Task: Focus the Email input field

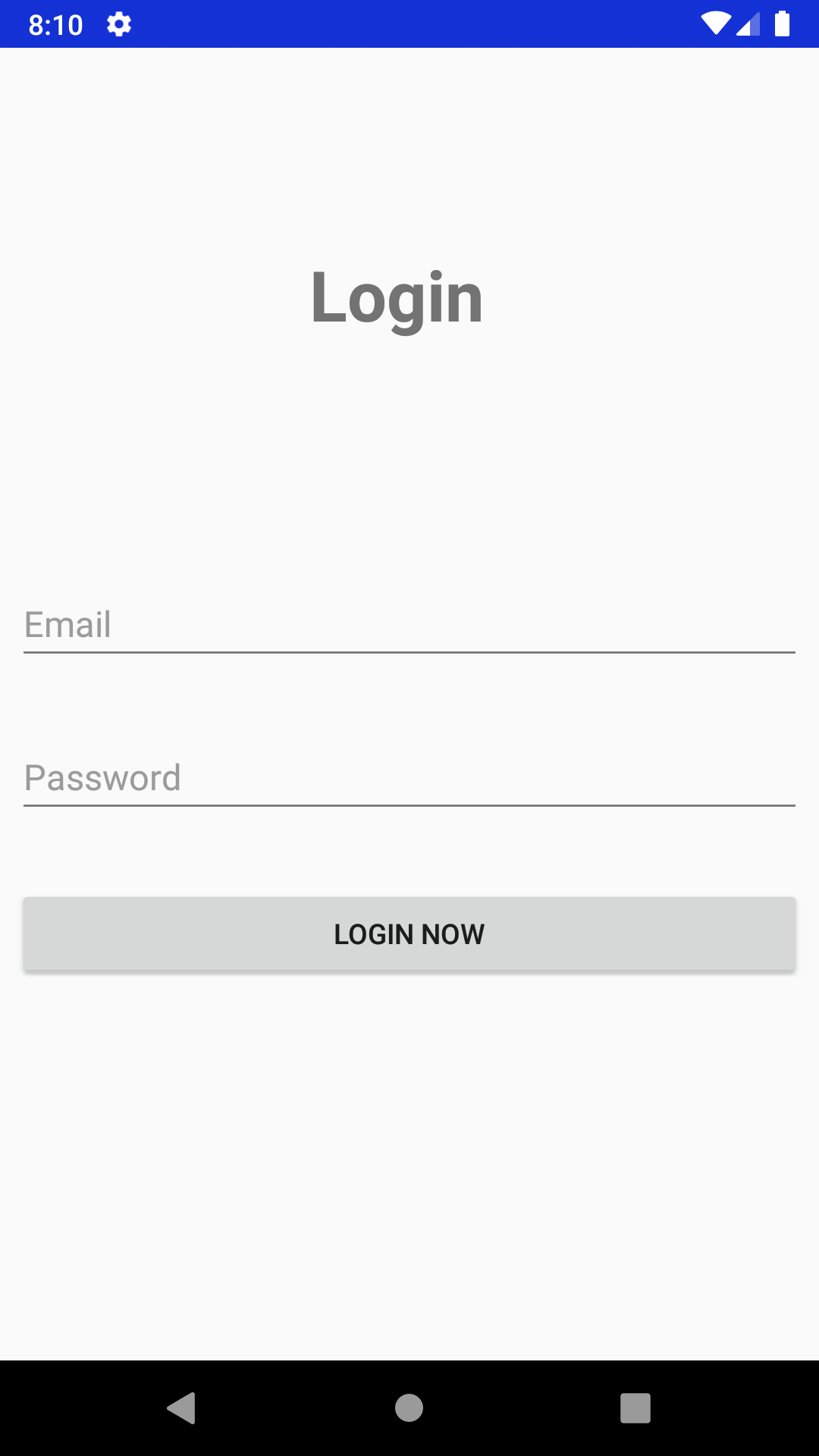Action: (x=409, y=625)
